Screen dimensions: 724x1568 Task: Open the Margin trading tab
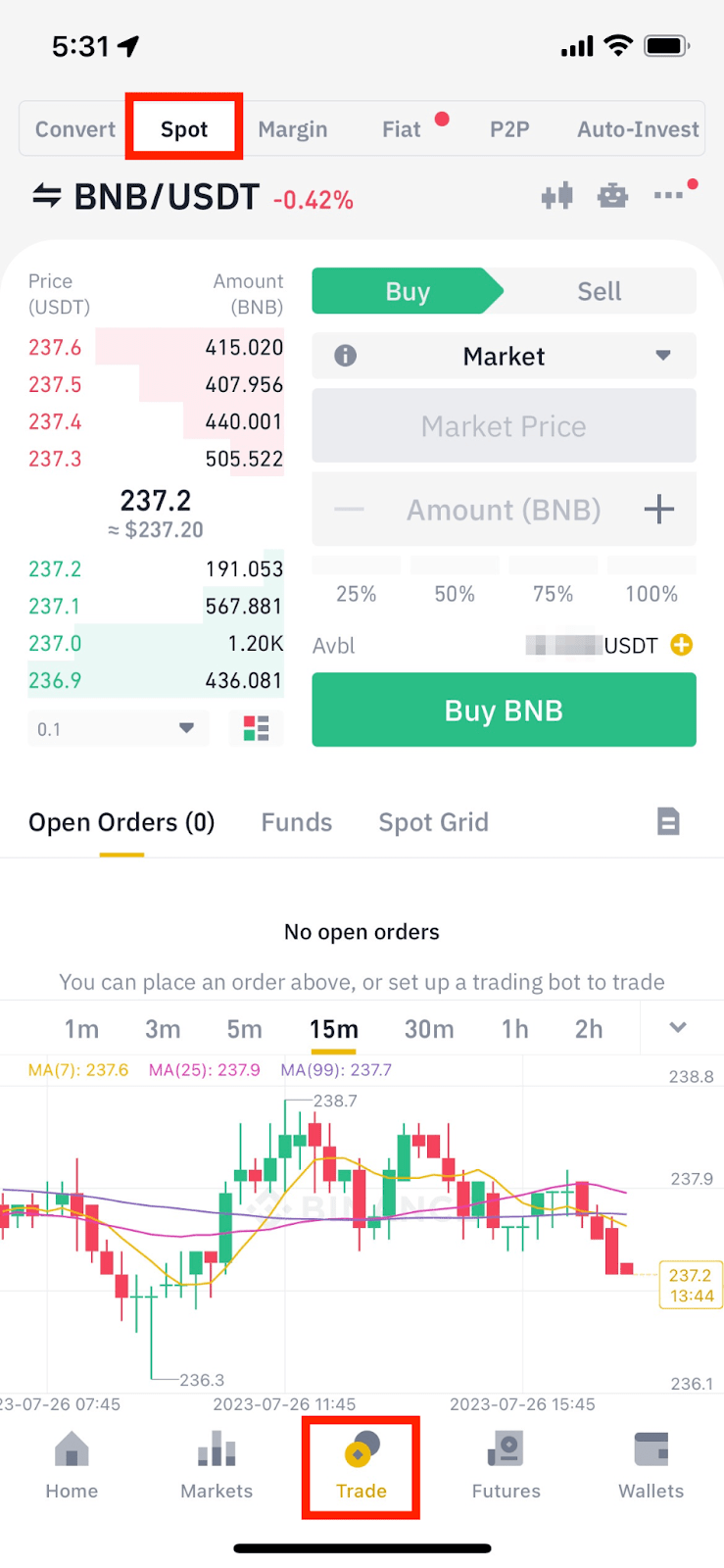tap(292, 129)
